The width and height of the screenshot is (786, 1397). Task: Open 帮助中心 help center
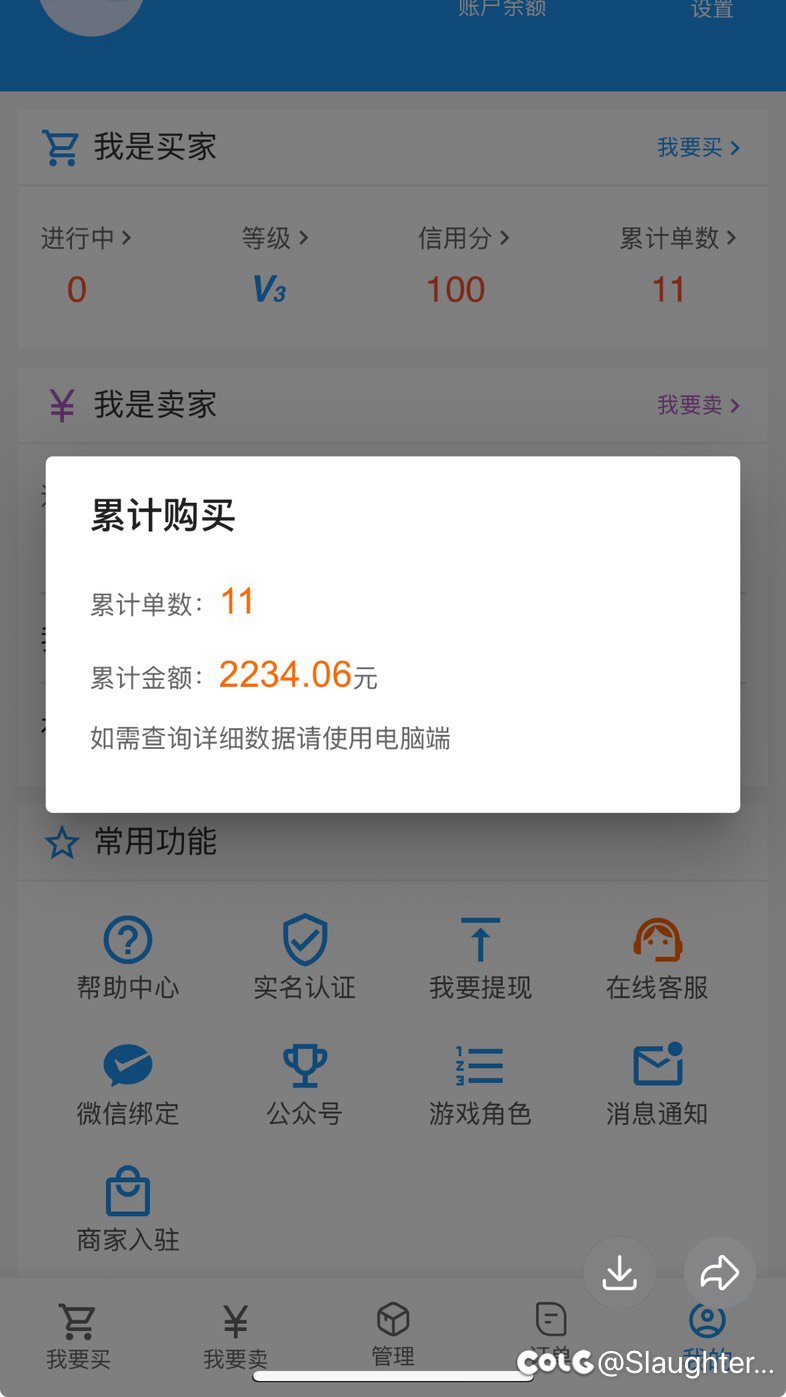click(128, 958)
